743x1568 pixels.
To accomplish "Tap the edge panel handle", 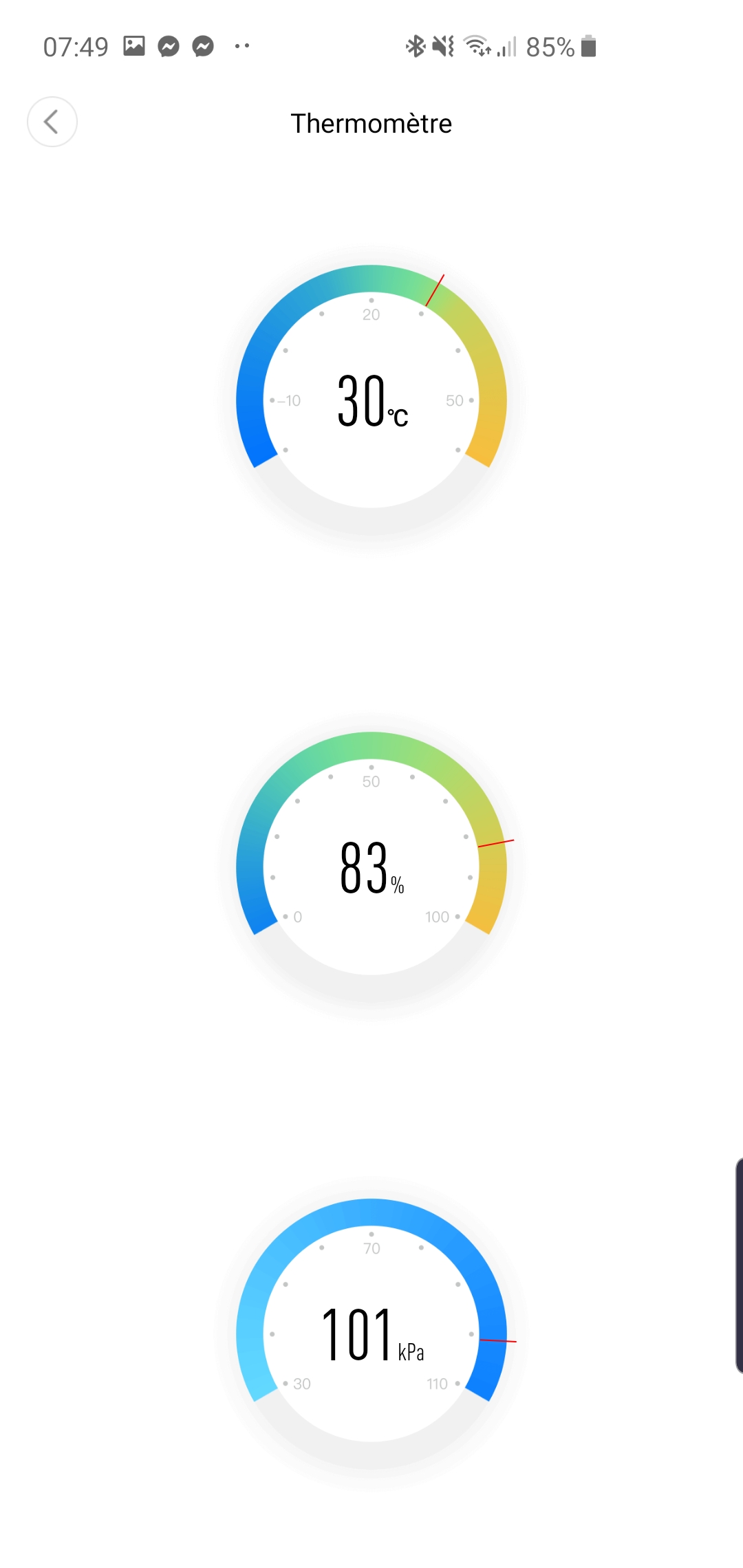I will pos(739,1265).
